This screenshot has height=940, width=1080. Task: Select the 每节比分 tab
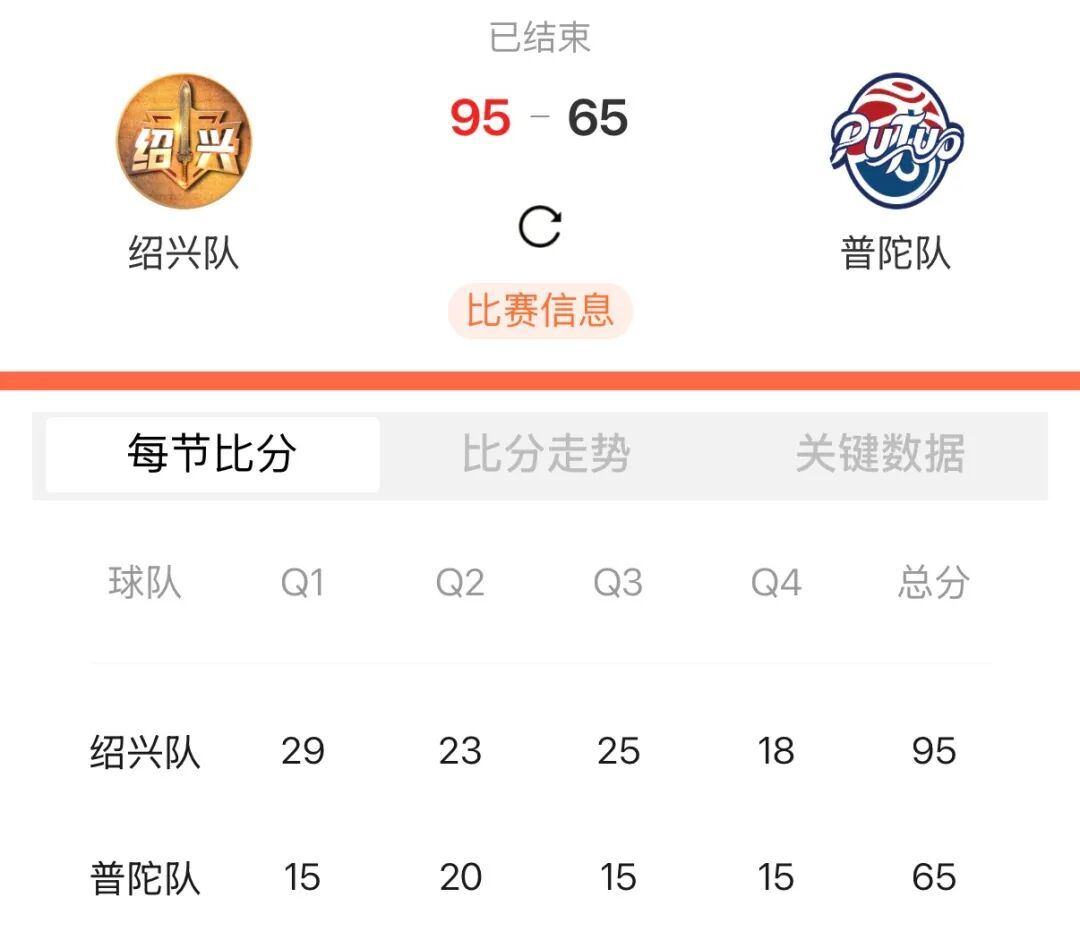tap(212, 455)
